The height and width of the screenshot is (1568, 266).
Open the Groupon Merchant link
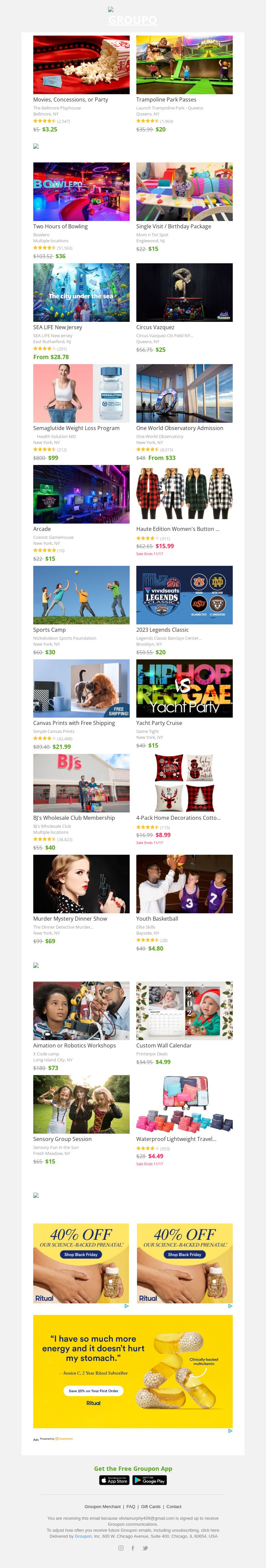click(102, 1506)
